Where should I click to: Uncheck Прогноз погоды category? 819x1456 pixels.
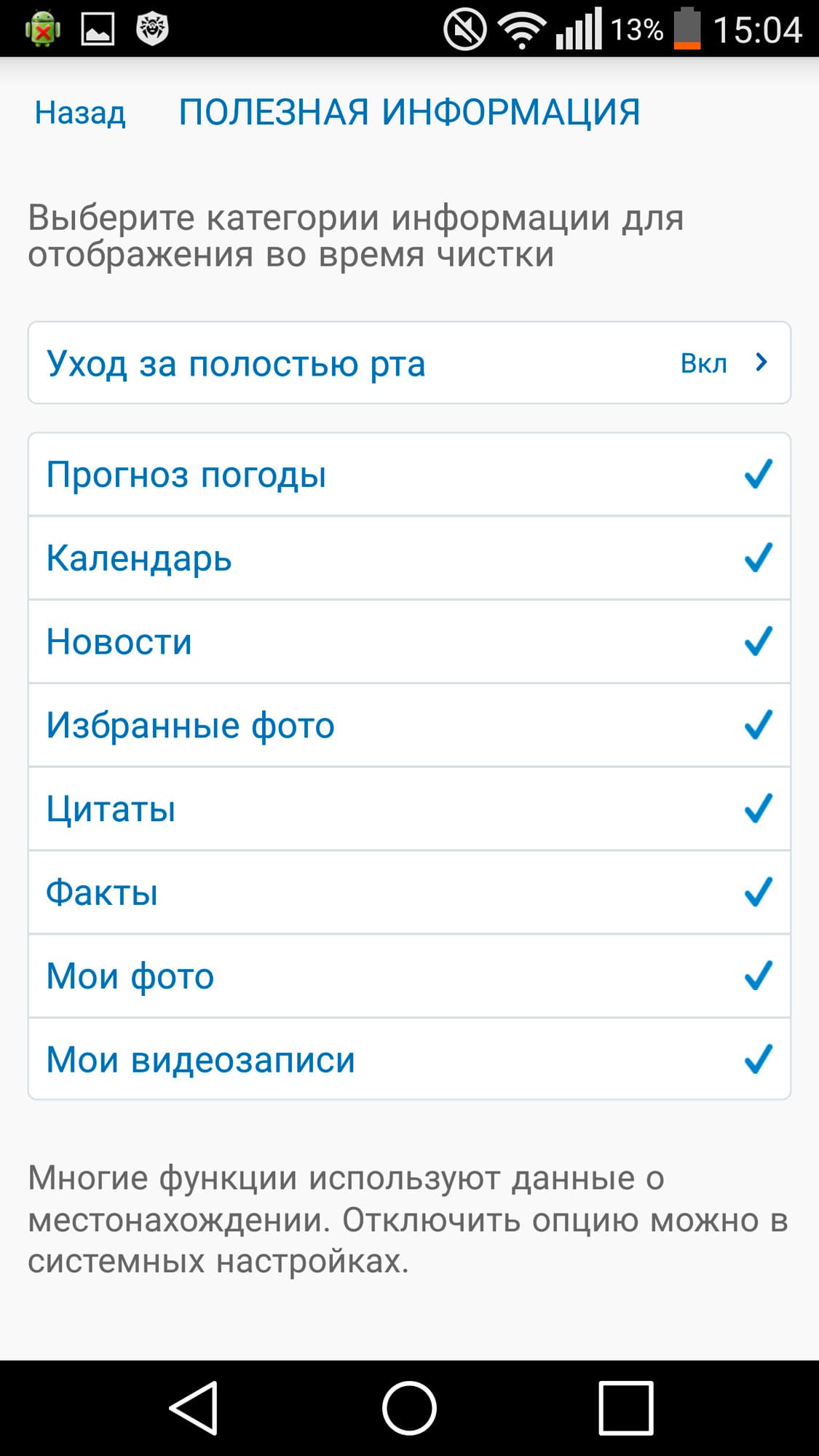tap(409, 475)
